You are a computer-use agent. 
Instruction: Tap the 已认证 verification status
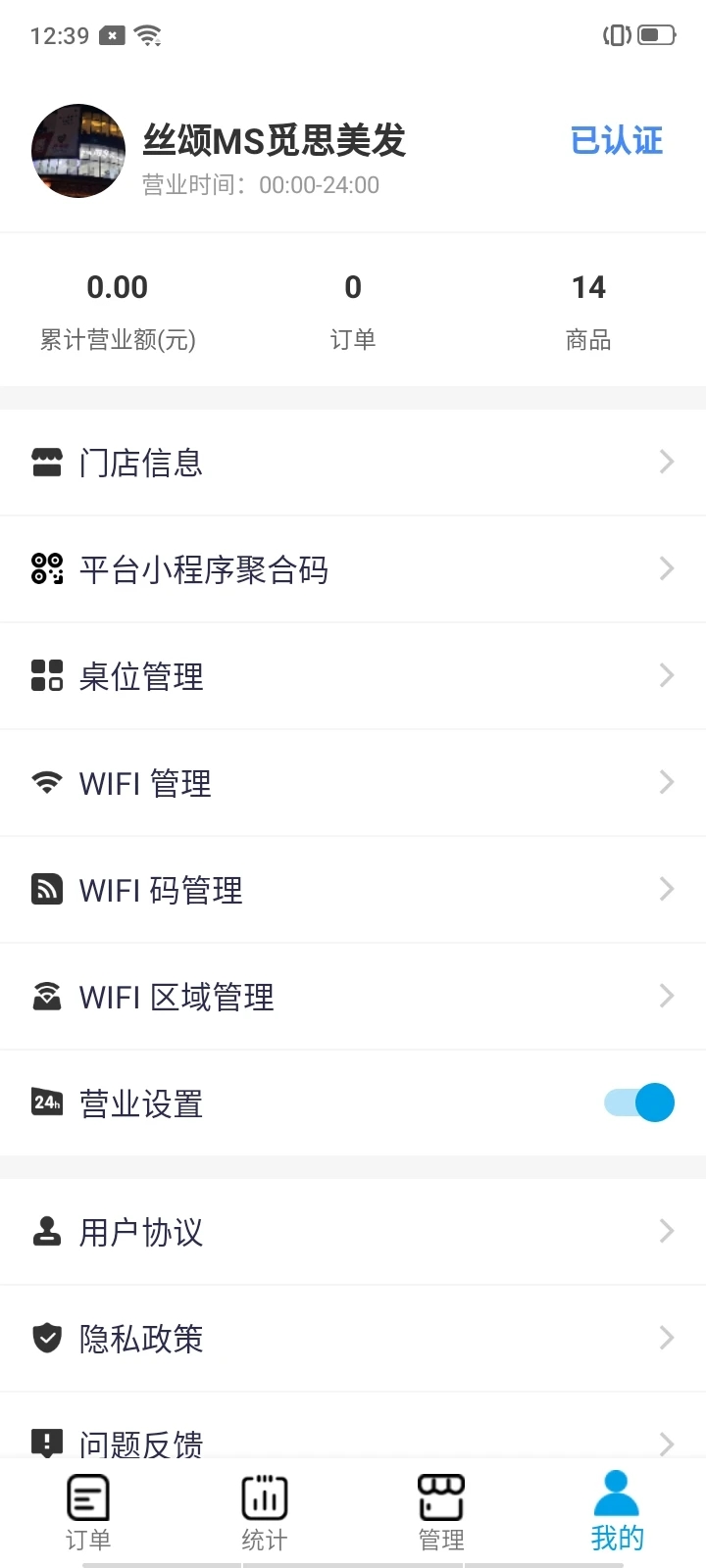click(617, 141)
